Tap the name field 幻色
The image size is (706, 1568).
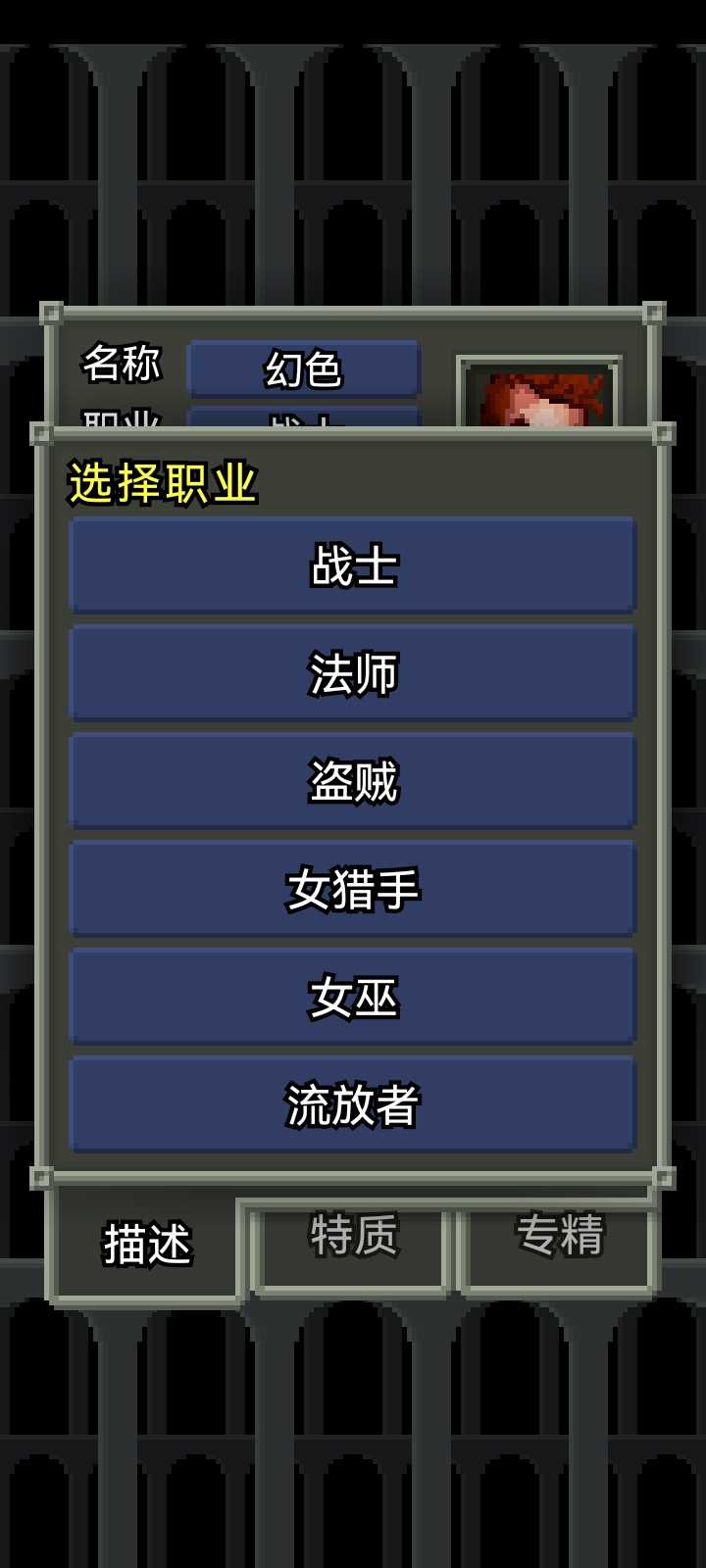pos(304,369)
